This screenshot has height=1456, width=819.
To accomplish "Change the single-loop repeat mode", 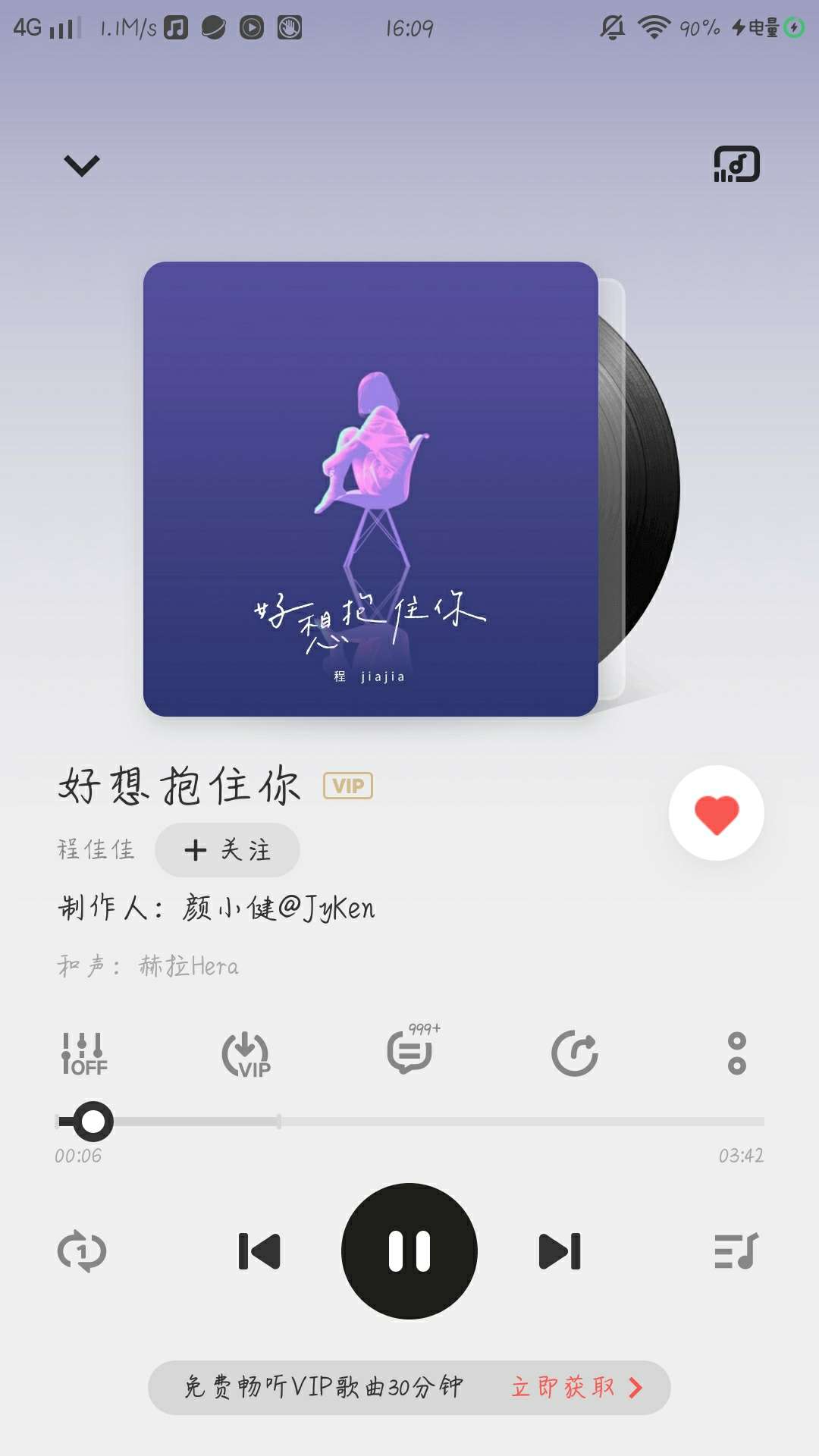I will coord(82,1251).
